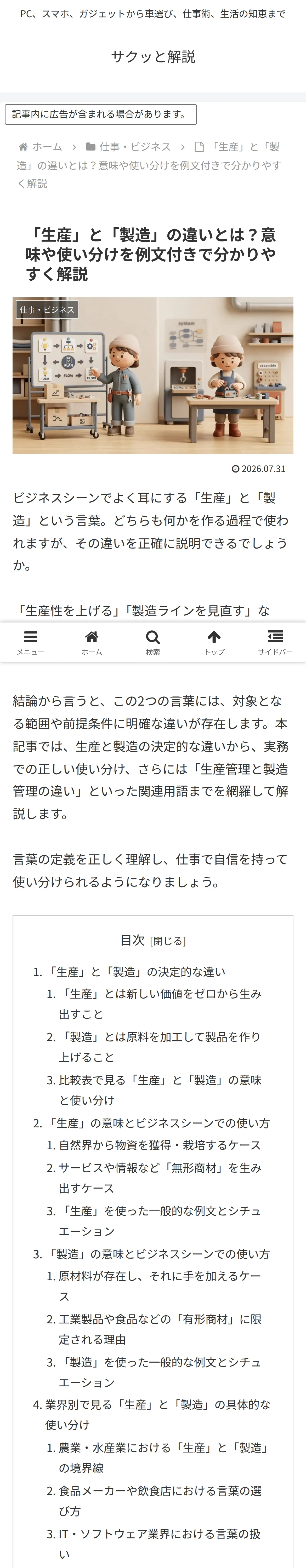Go to 「製造」とは原料を加工して製品を作り上げること

click(160, 1047)
